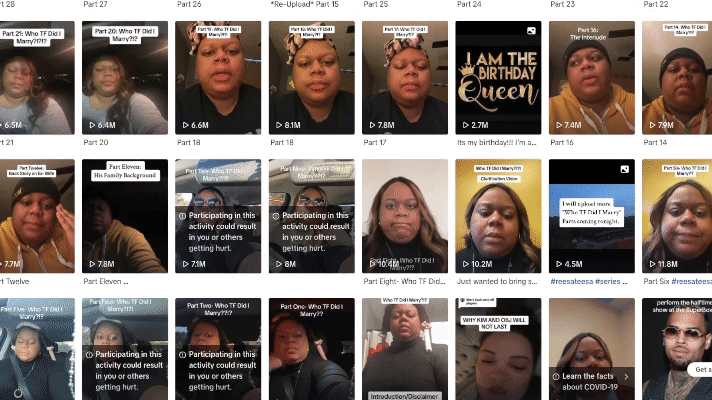Open the Part 17 video with 7.8M views
Image resolution: width=712 pixels, height=400 pixels.
pyautogui.click(x=404, y=78)
